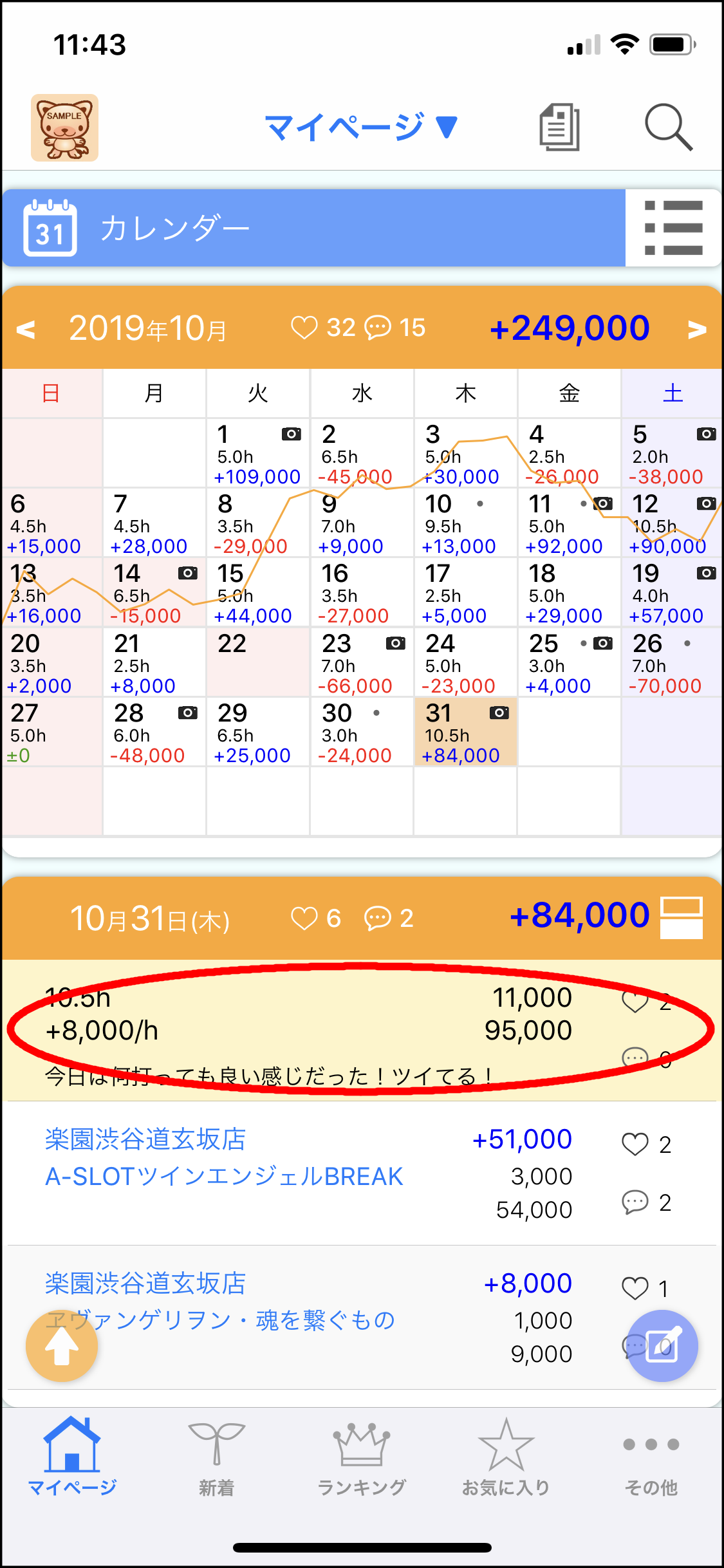Open the search magnifier icon

(x=668, y=127)
